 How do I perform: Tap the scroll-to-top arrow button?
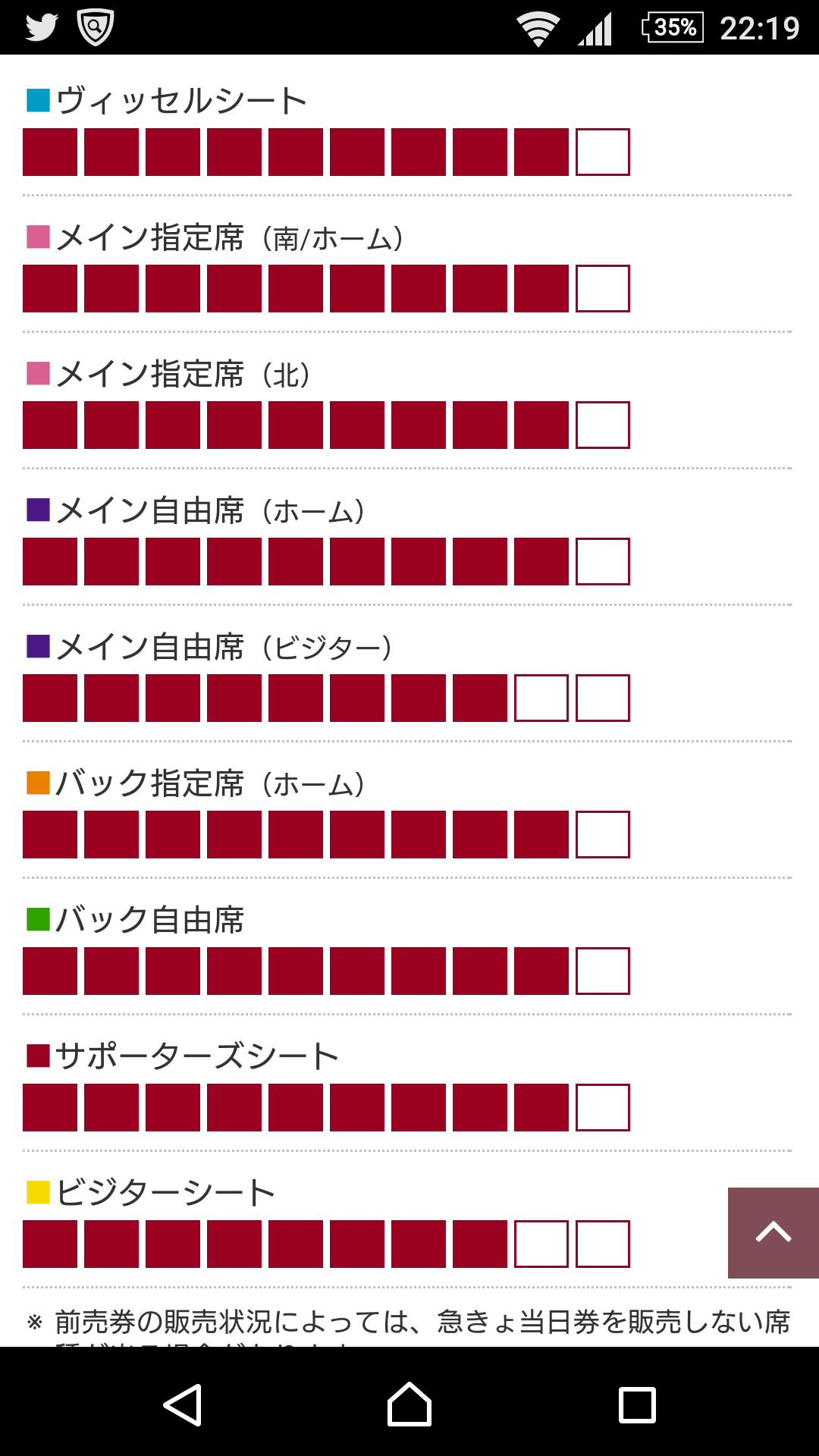point(773,1232)
